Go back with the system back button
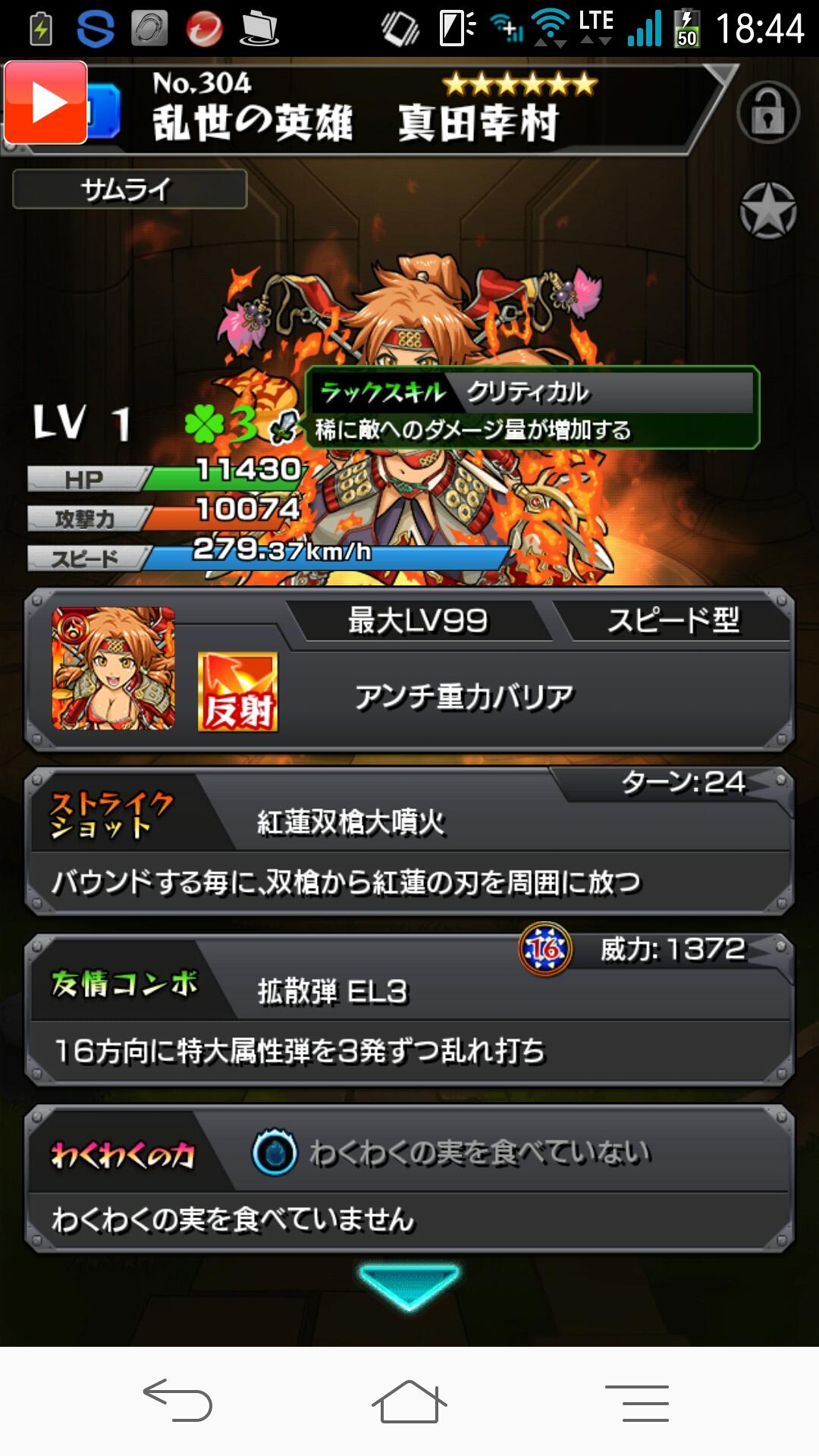 pos(177,1400)
